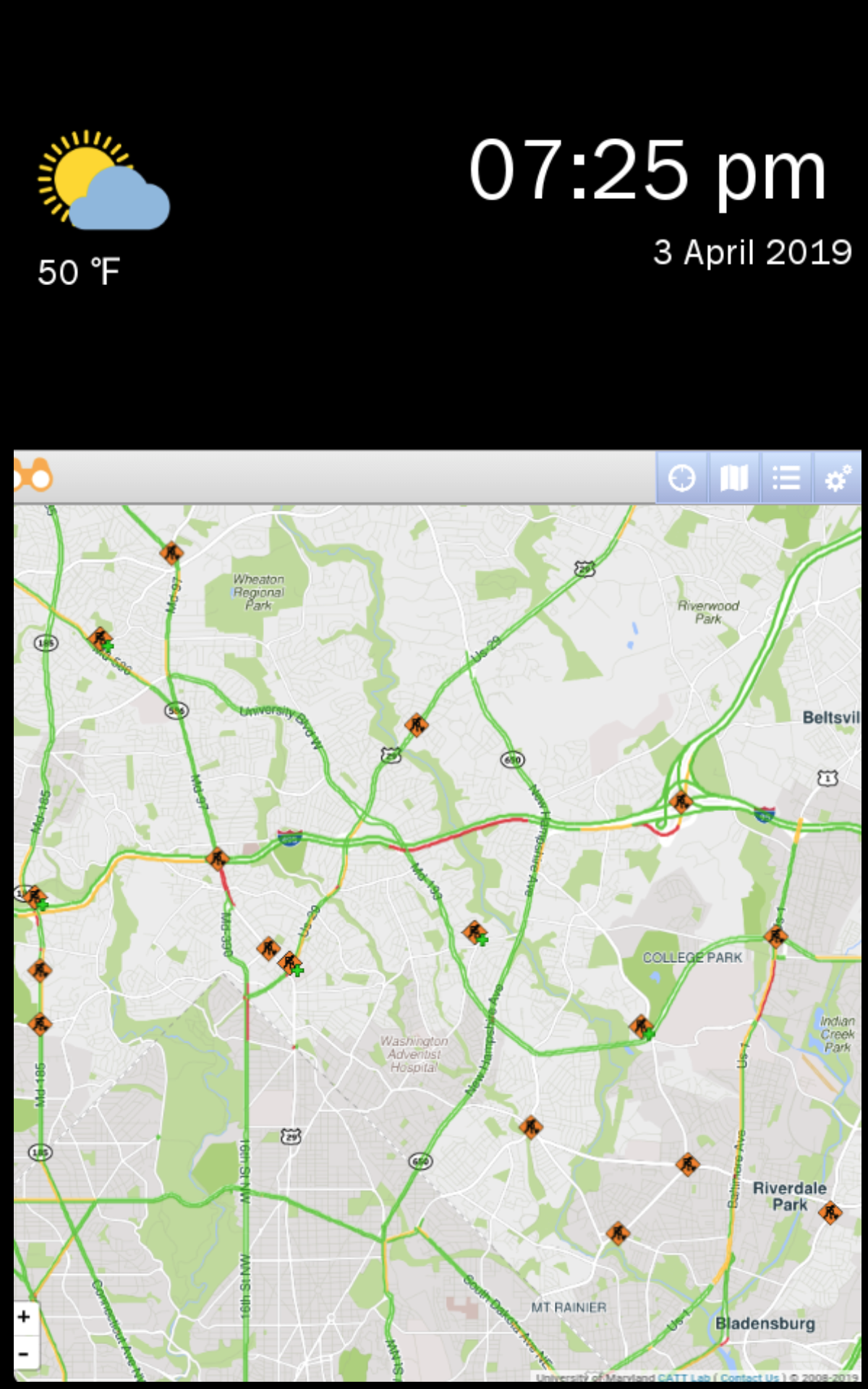
Task: Open the event list icon
Action: coord(786,477)
